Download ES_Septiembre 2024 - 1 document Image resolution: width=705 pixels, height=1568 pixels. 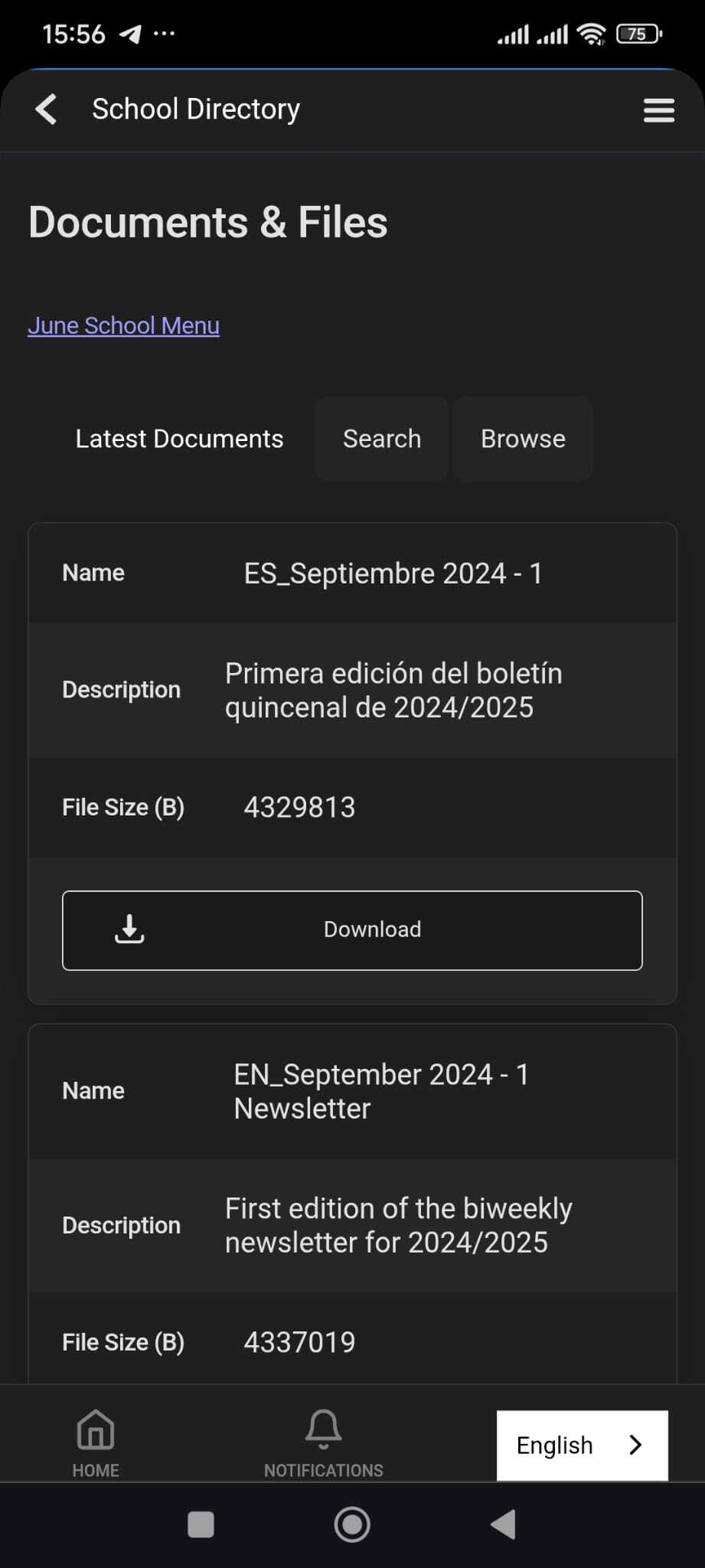coord(352,929)
